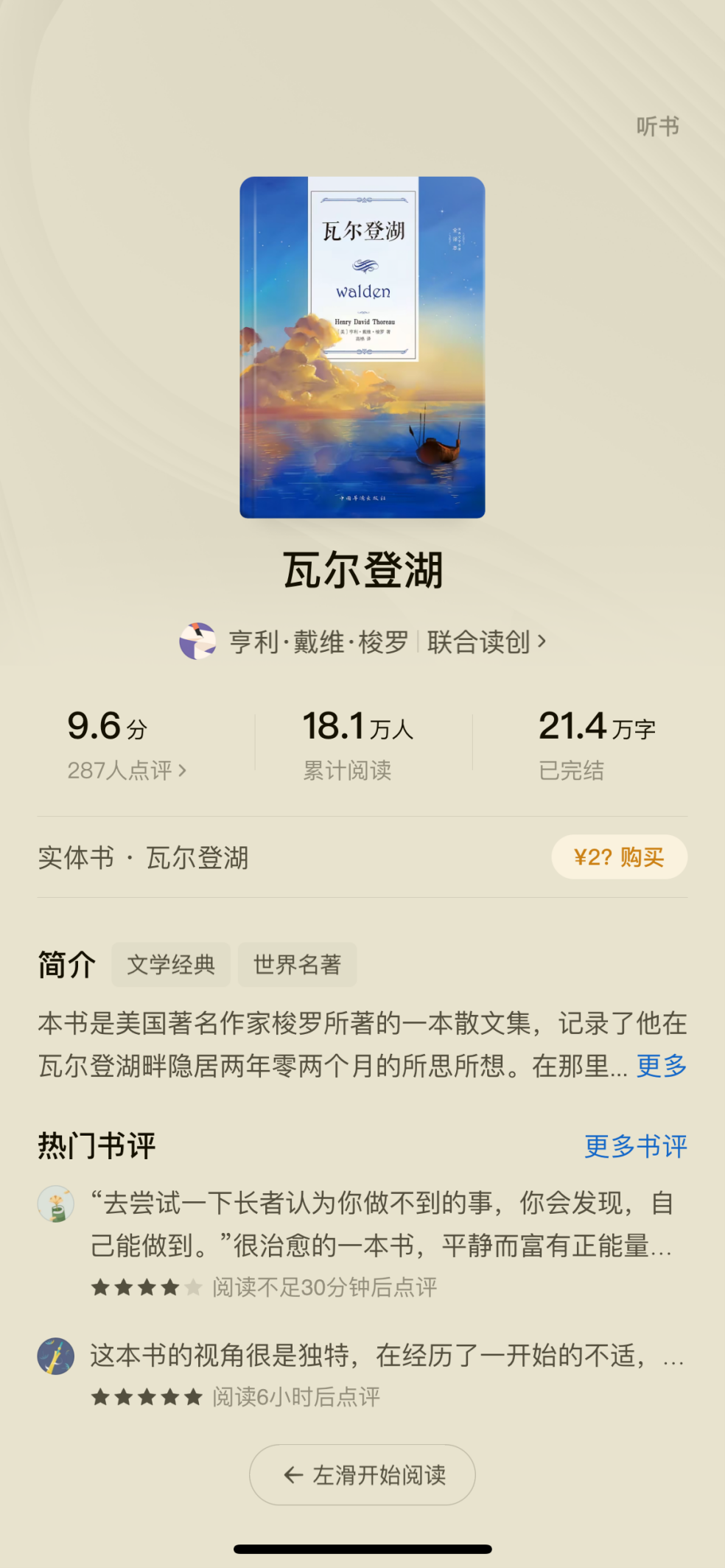Image resolution: width=725 pixels, height=1568 pixels.
Task: Tap the Walden book cover
Action: click(x=362, y=346)
